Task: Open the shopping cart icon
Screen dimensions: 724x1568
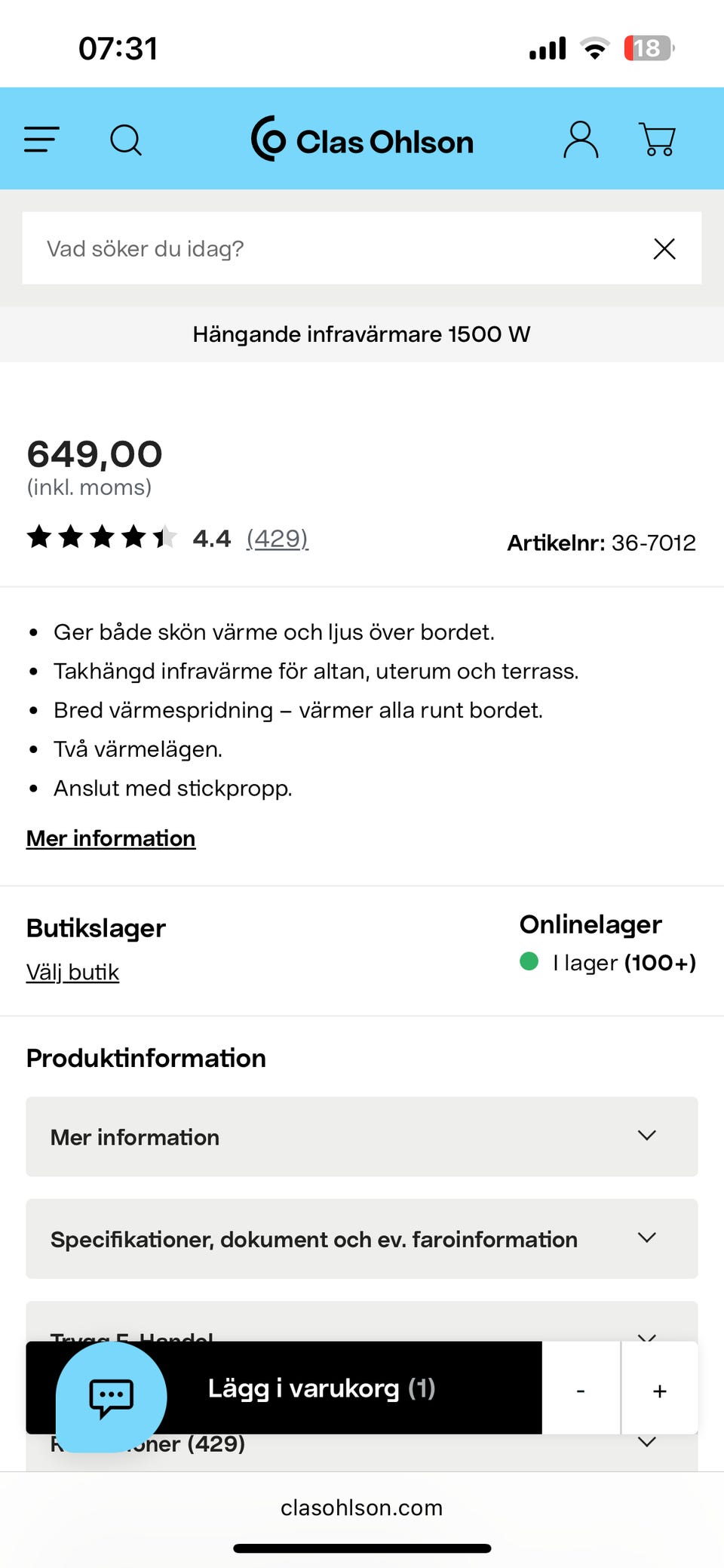Action: 658,139
